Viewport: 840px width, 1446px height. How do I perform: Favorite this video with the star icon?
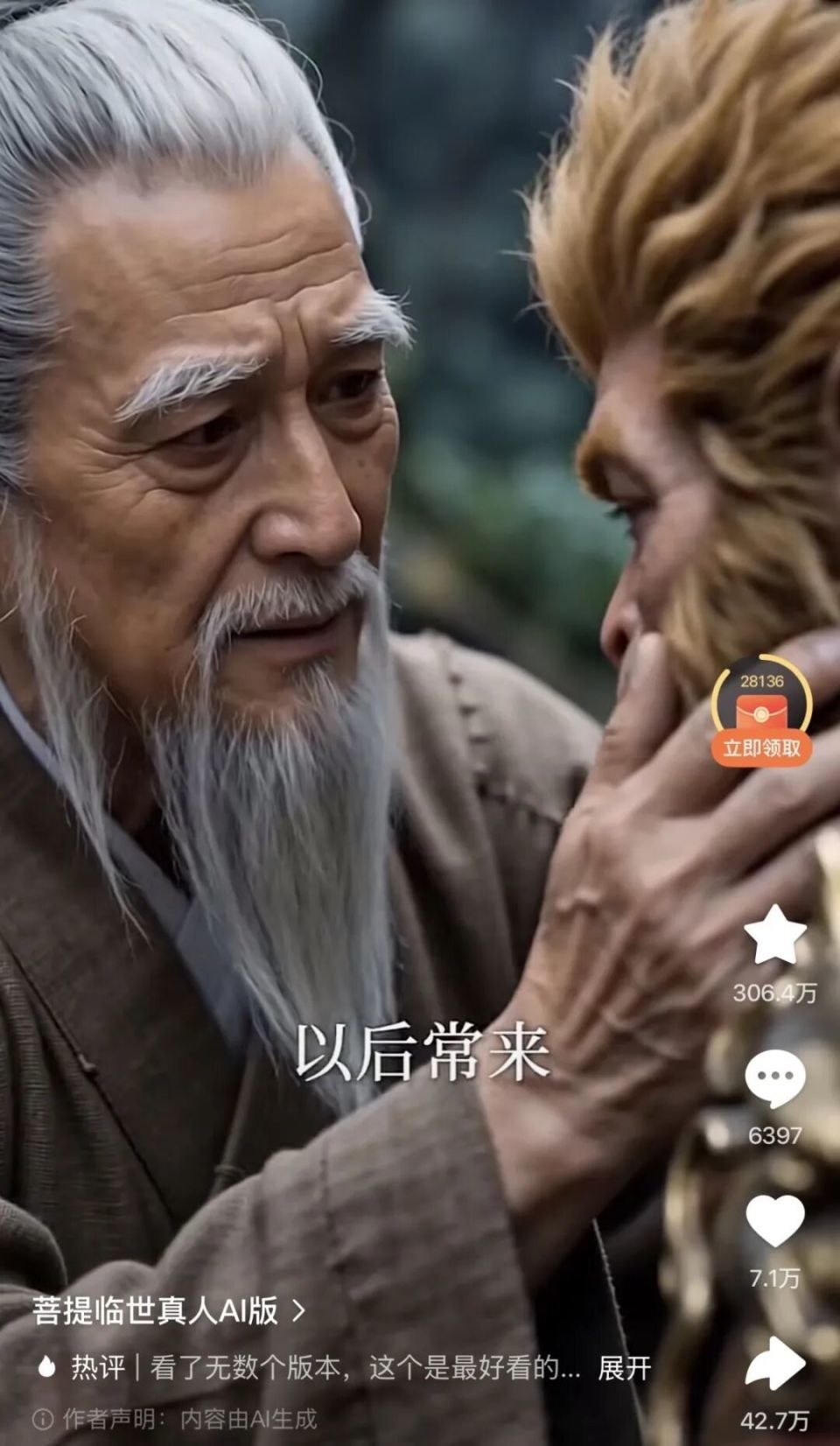(x=775, y=936)
